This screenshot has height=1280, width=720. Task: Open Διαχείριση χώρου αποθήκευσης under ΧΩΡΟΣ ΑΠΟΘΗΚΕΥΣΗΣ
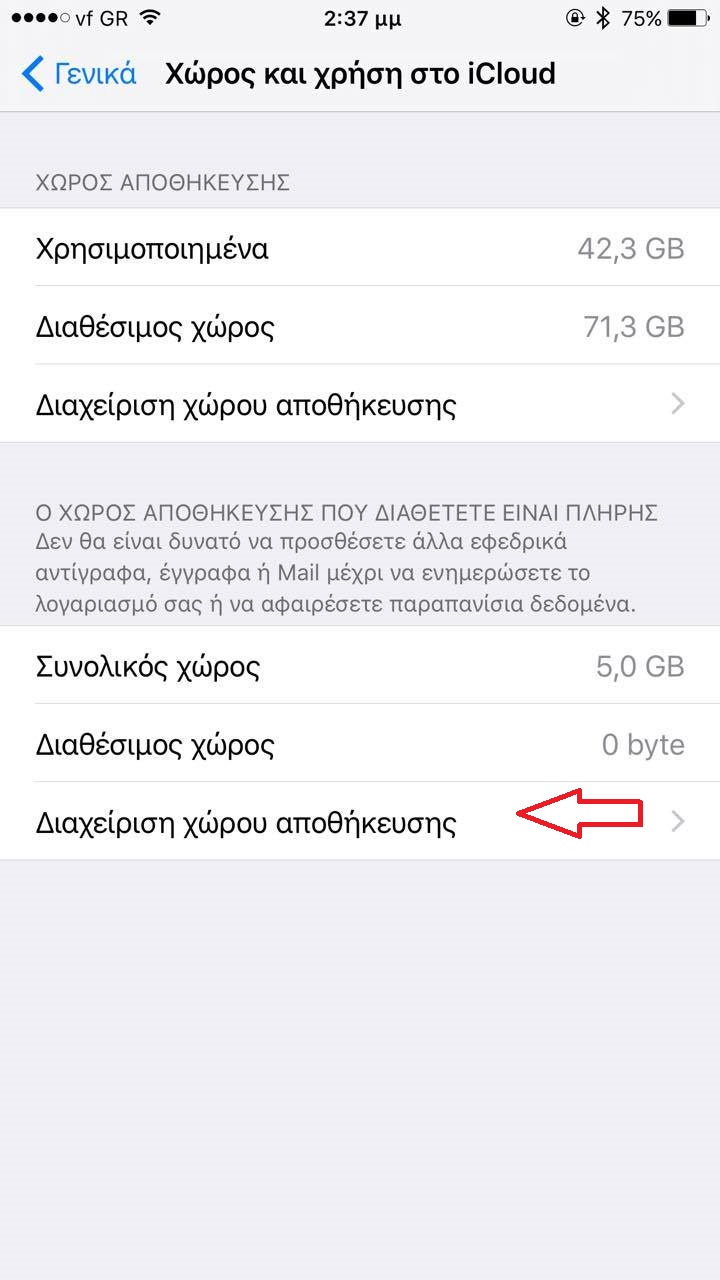360,405
